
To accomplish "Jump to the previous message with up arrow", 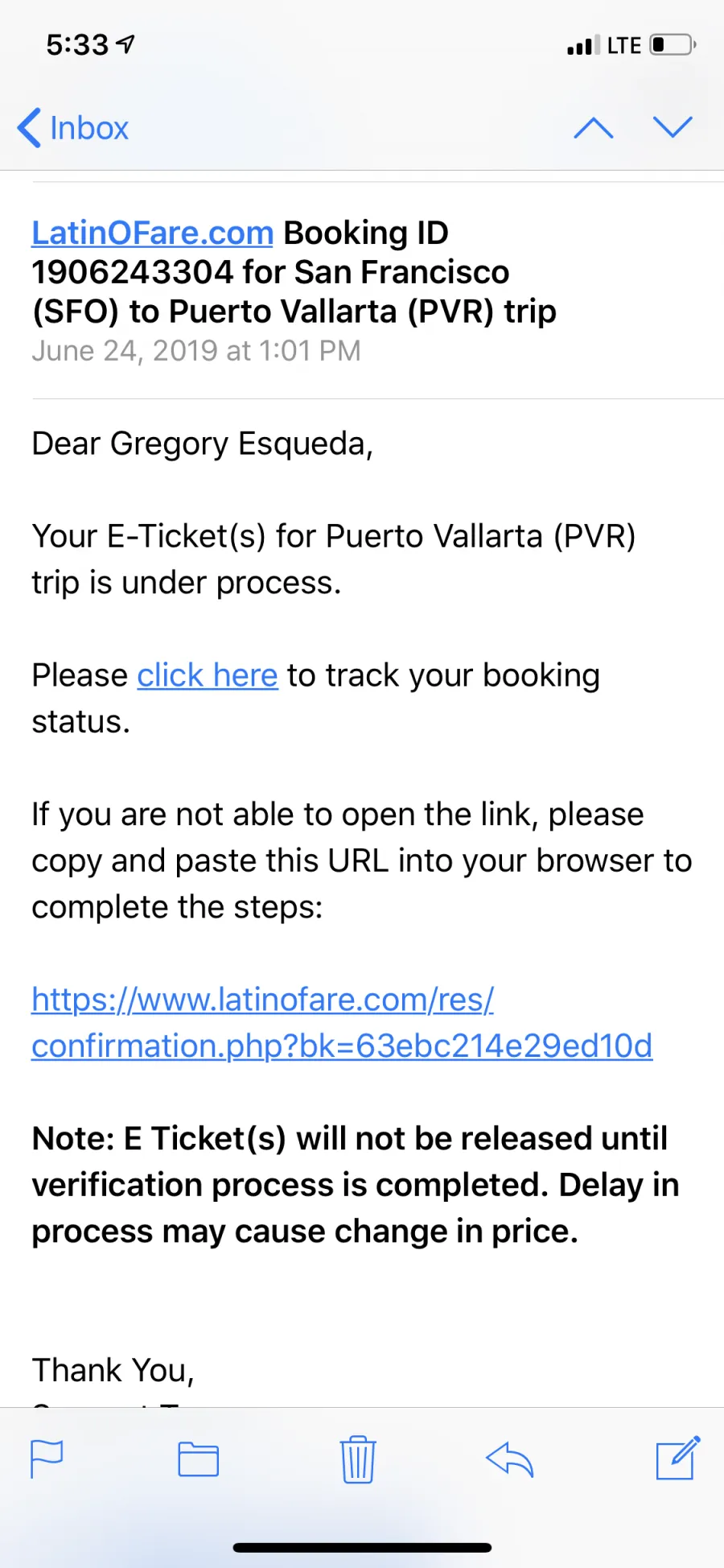I will coord(594,127).
